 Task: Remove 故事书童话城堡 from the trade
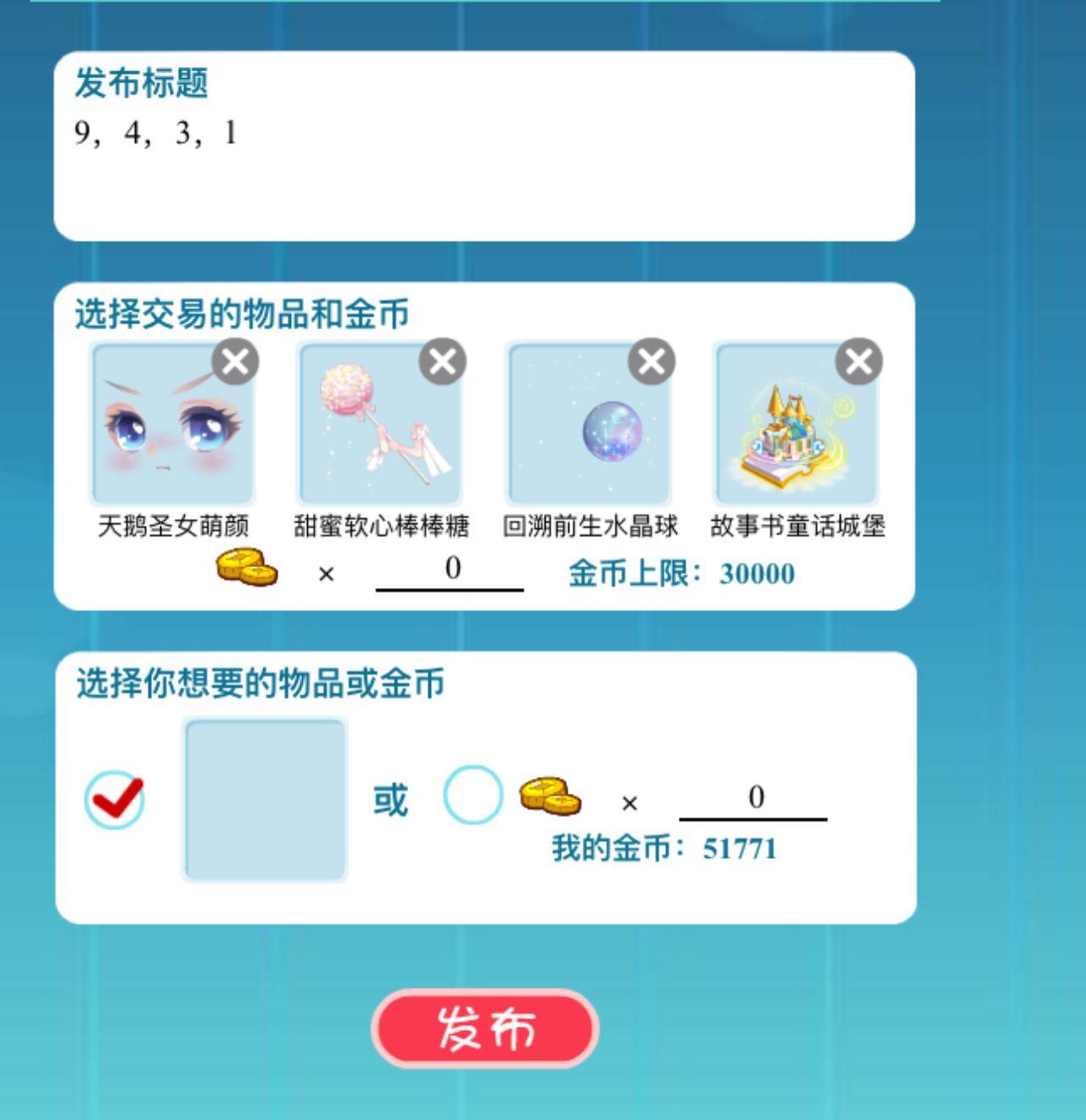click(x=859, y=362)
